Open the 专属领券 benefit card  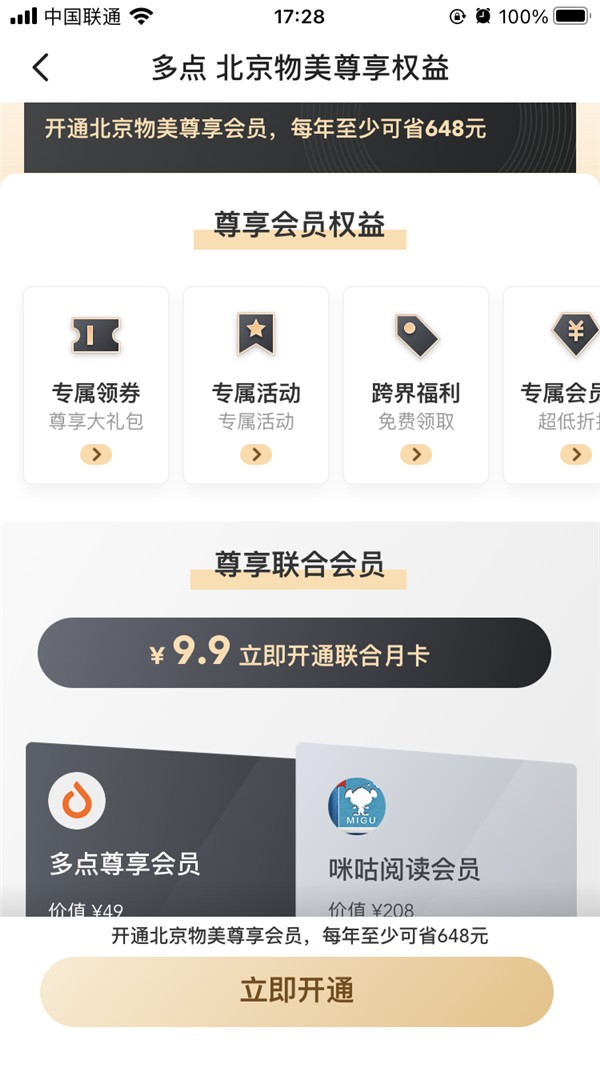(x=96, y=386)
